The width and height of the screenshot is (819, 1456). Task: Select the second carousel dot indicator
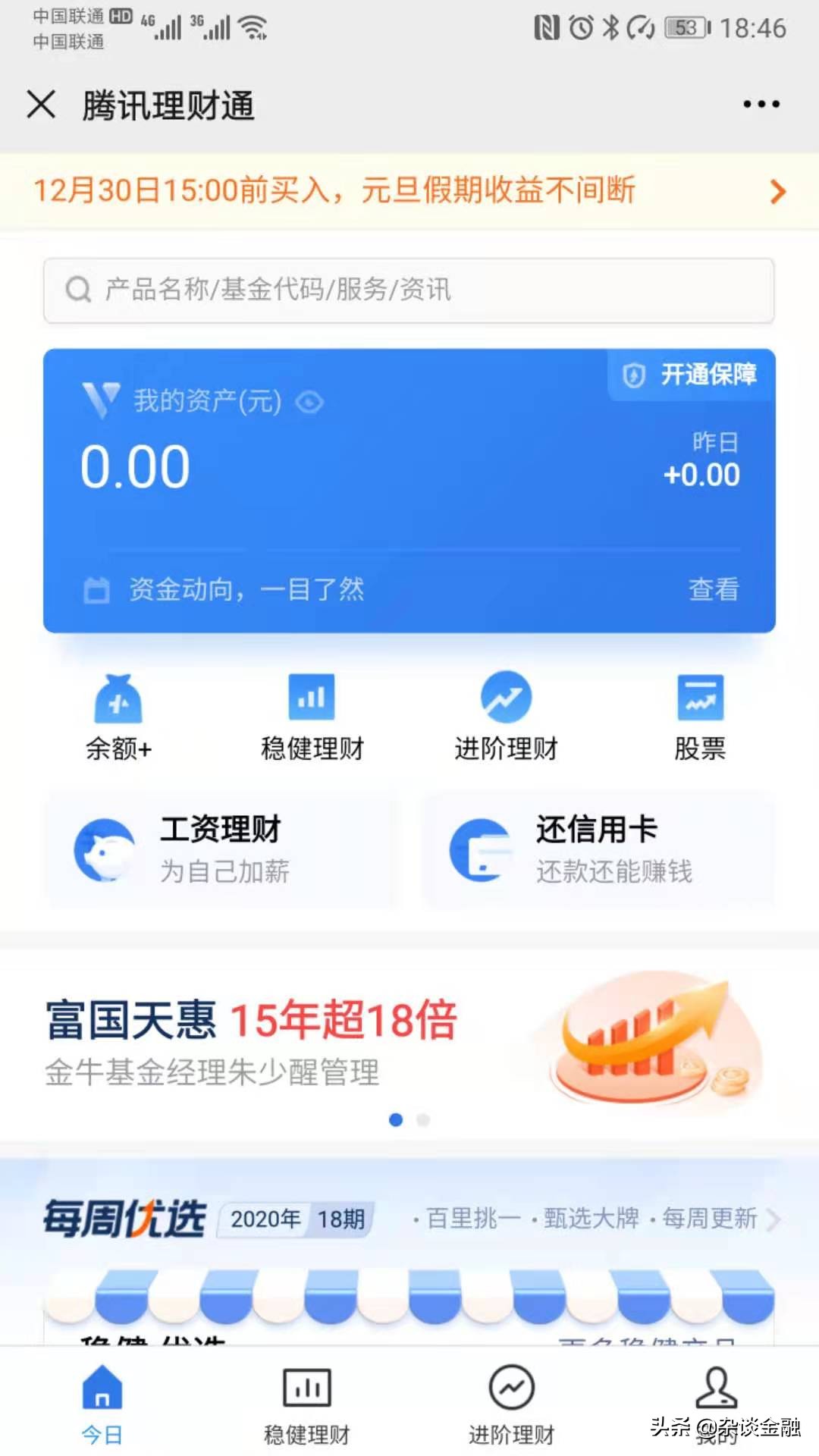point(422,1119)
